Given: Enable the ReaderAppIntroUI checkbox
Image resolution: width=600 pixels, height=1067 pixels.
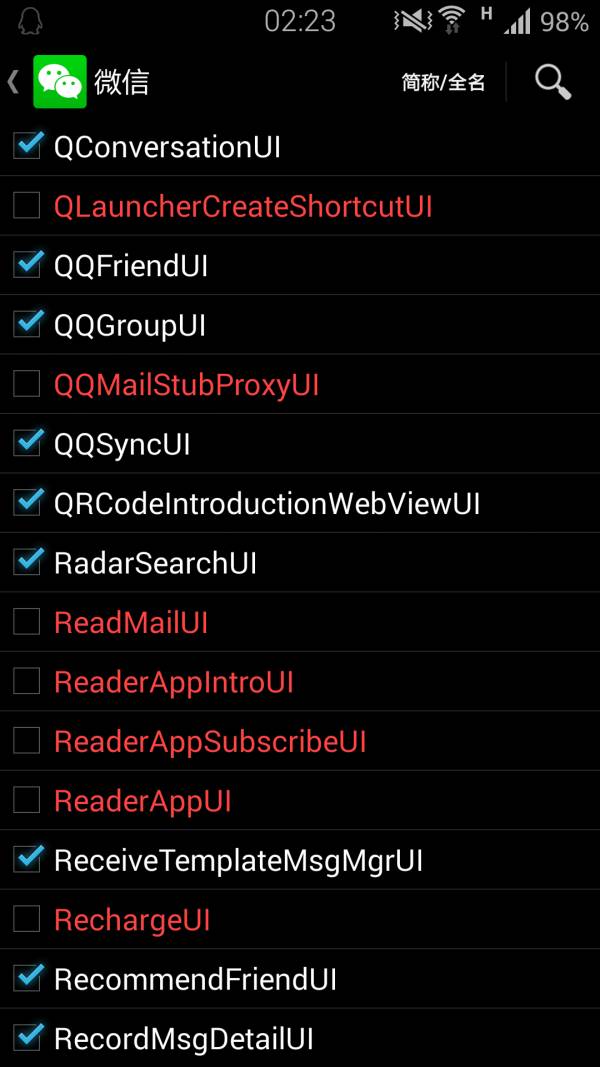Looking at the screenshot, I should click(27, 682).
